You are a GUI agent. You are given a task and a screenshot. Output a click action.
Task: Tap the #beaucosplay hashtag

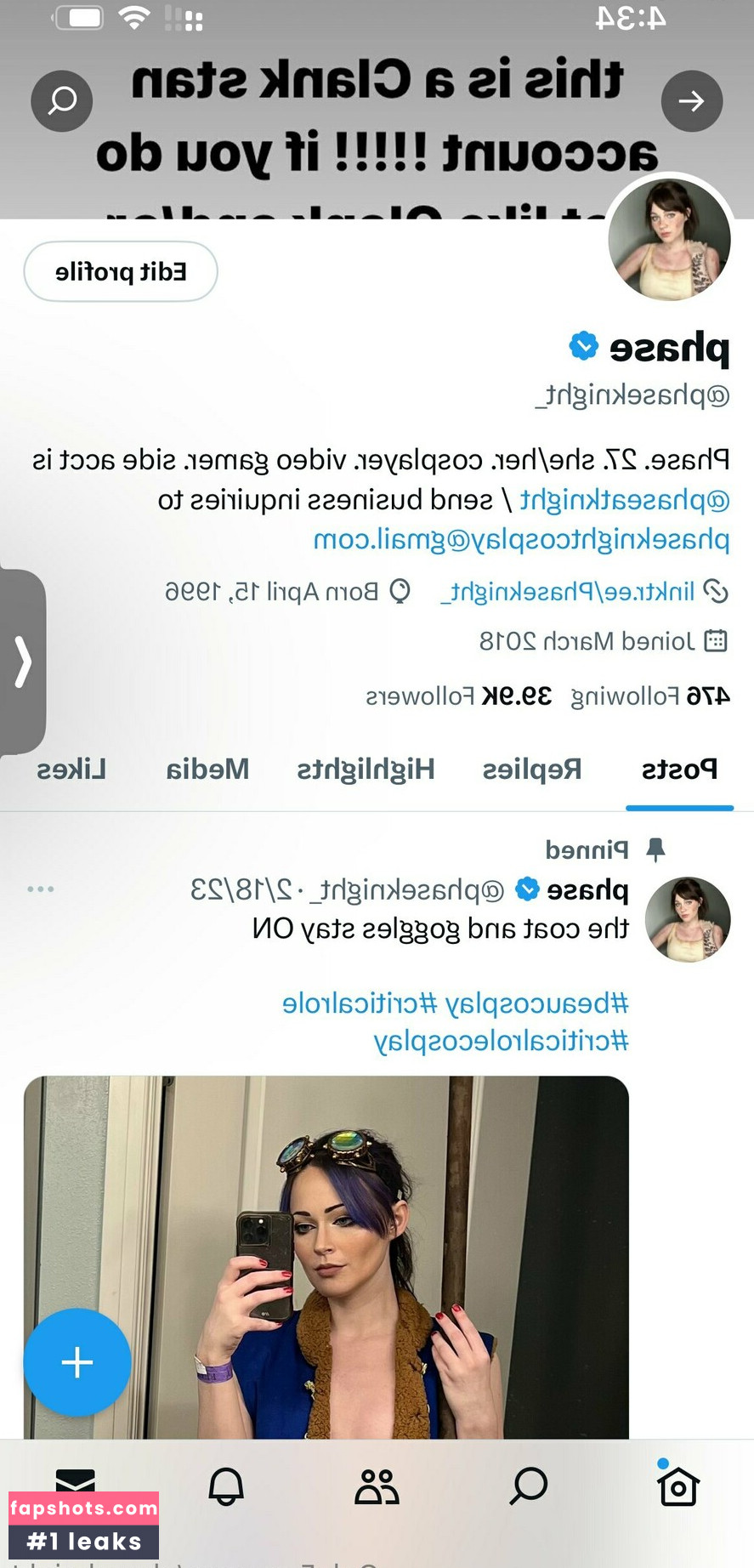[536, 1003]
